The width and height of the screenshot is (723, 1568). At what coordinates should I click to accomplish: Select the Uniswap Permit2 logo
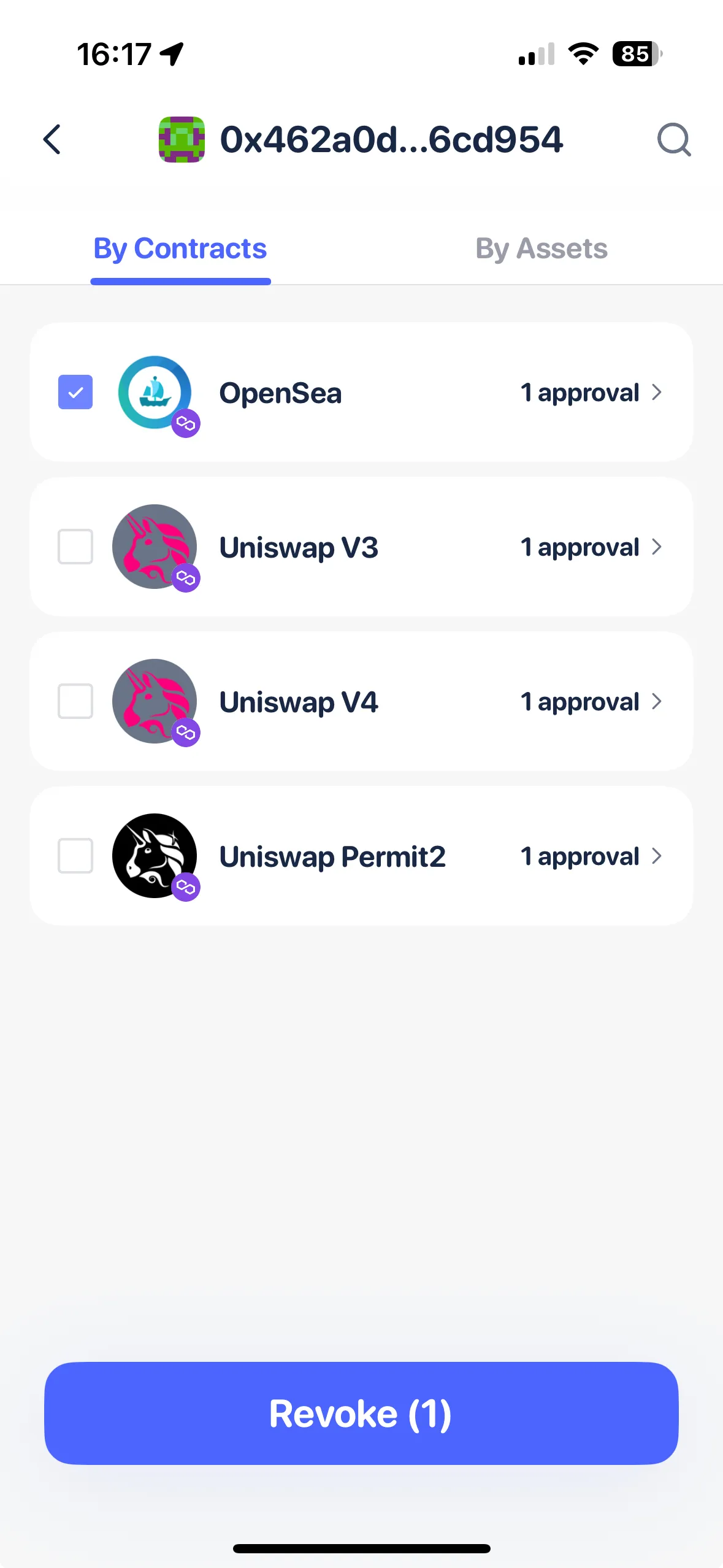(155, 856)
